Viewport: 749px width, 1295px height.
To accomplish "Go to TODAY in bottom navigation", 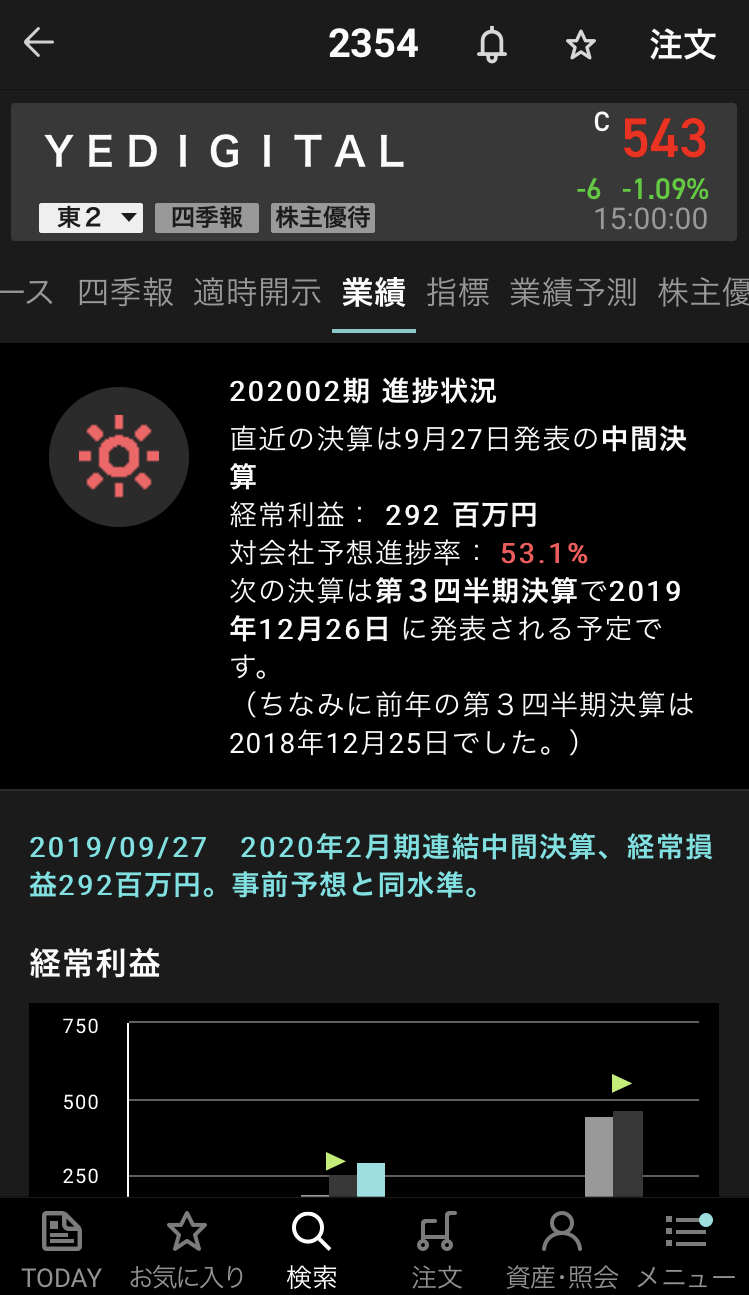I will (x=62, y=1249).
